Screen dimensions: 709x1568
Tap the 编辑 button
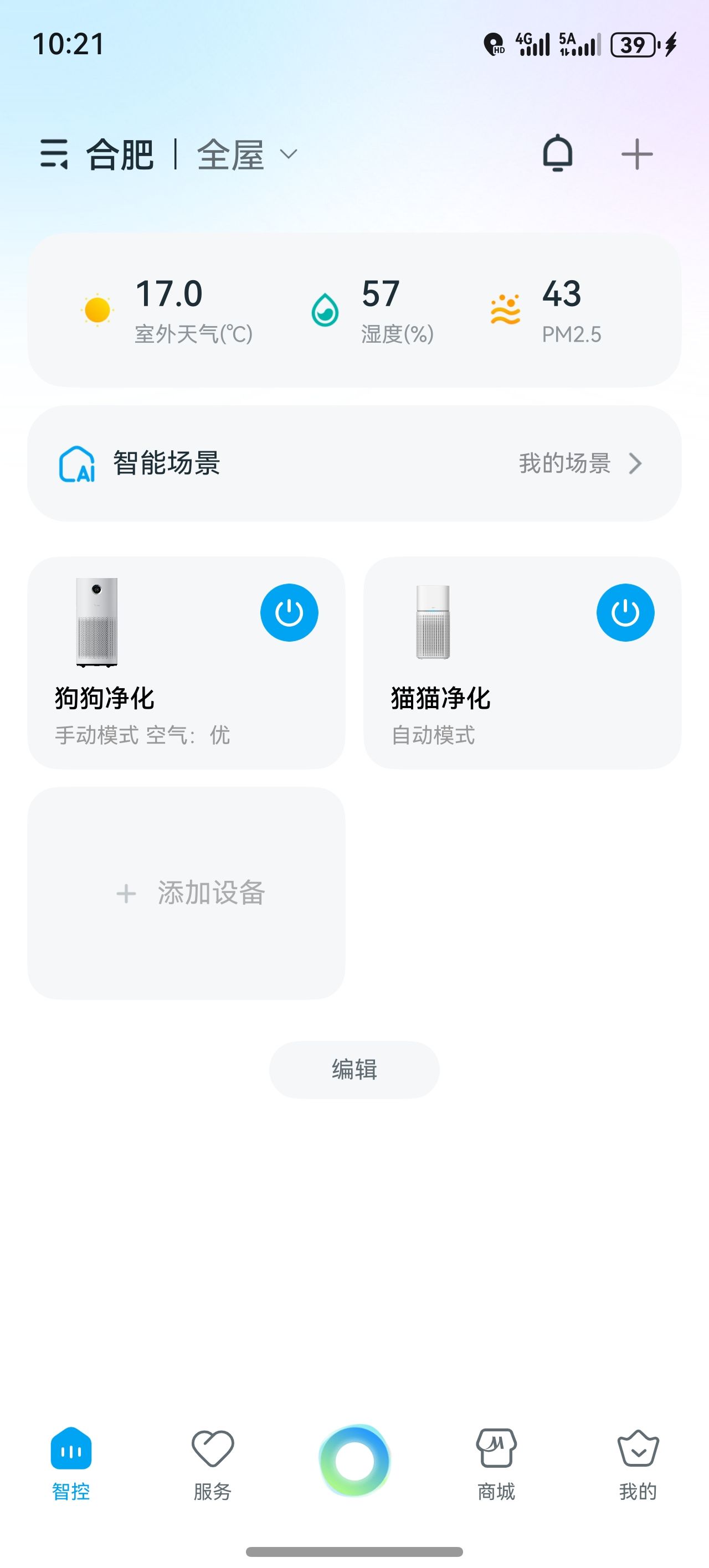354,1070
